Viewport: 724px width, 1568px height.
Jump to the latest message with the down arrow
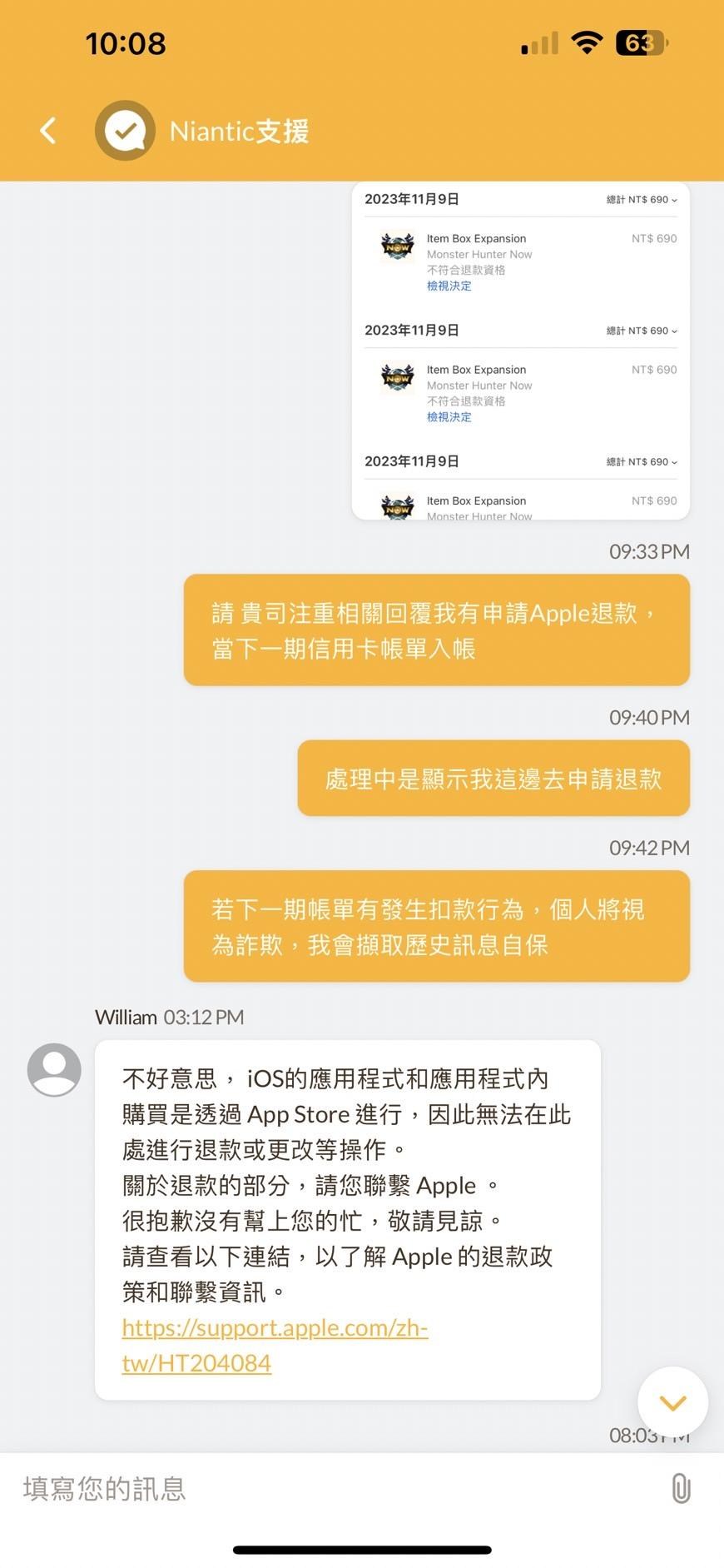(x=672, y=1403)
